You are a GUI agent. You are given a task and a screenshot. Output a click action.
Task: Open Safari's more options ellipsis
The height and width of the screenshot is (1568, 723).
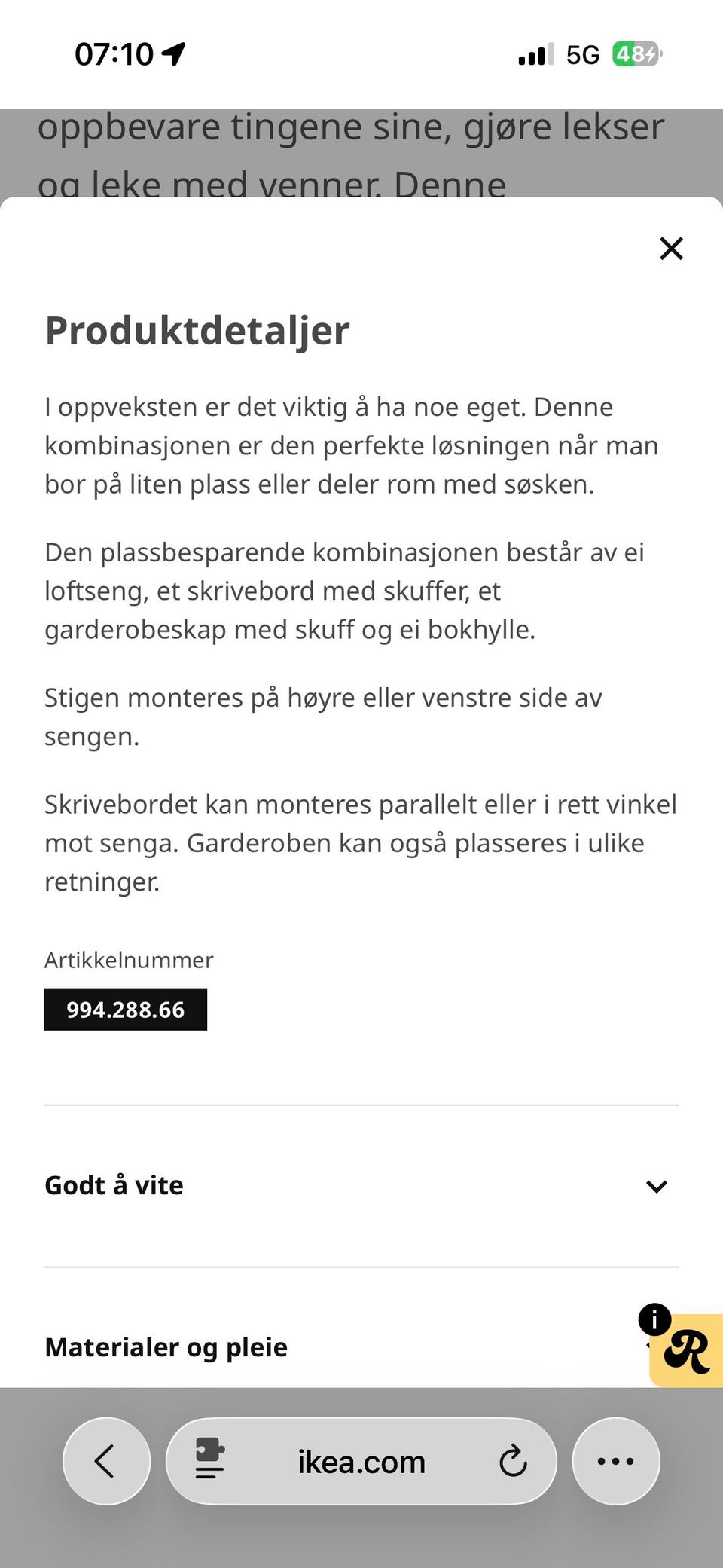coord(616,1460)
